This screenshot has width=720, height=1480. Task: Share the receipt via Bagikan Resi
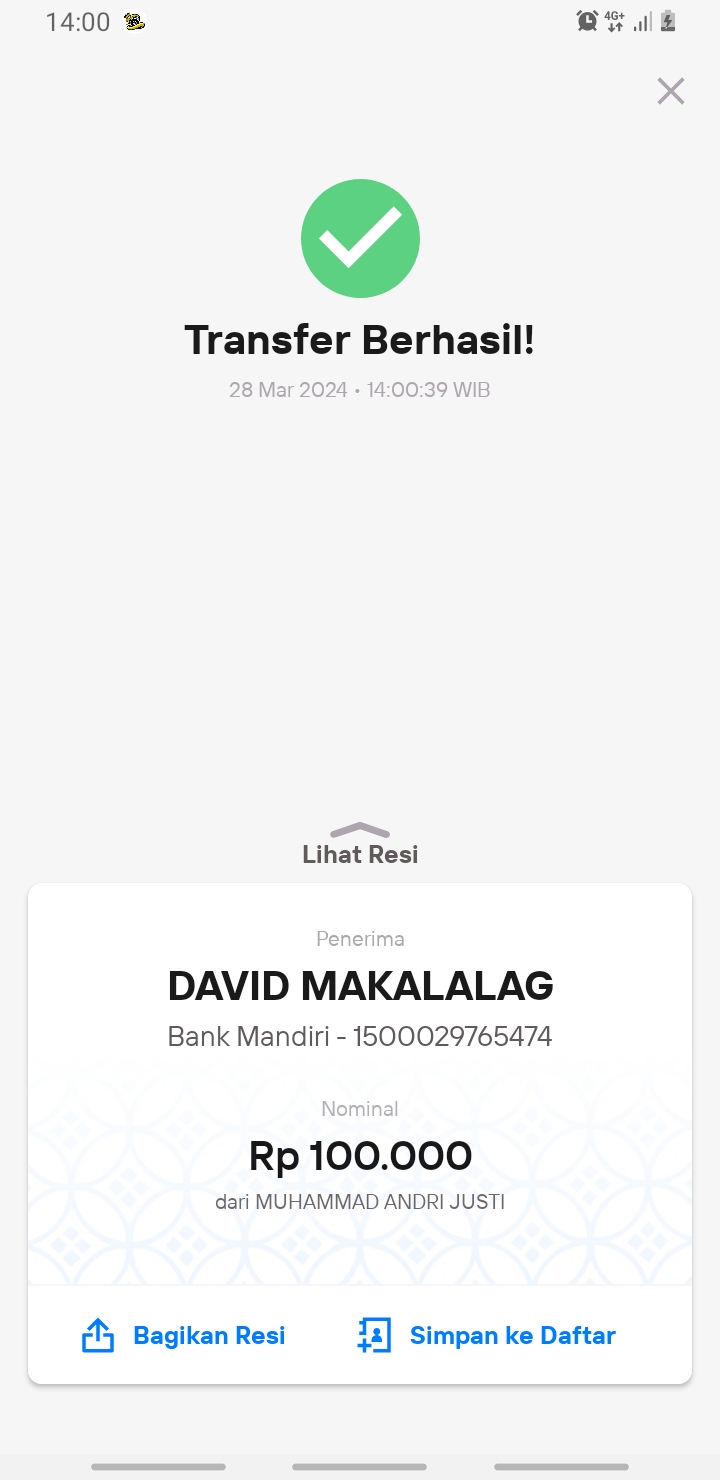(x=183, y=1335)
